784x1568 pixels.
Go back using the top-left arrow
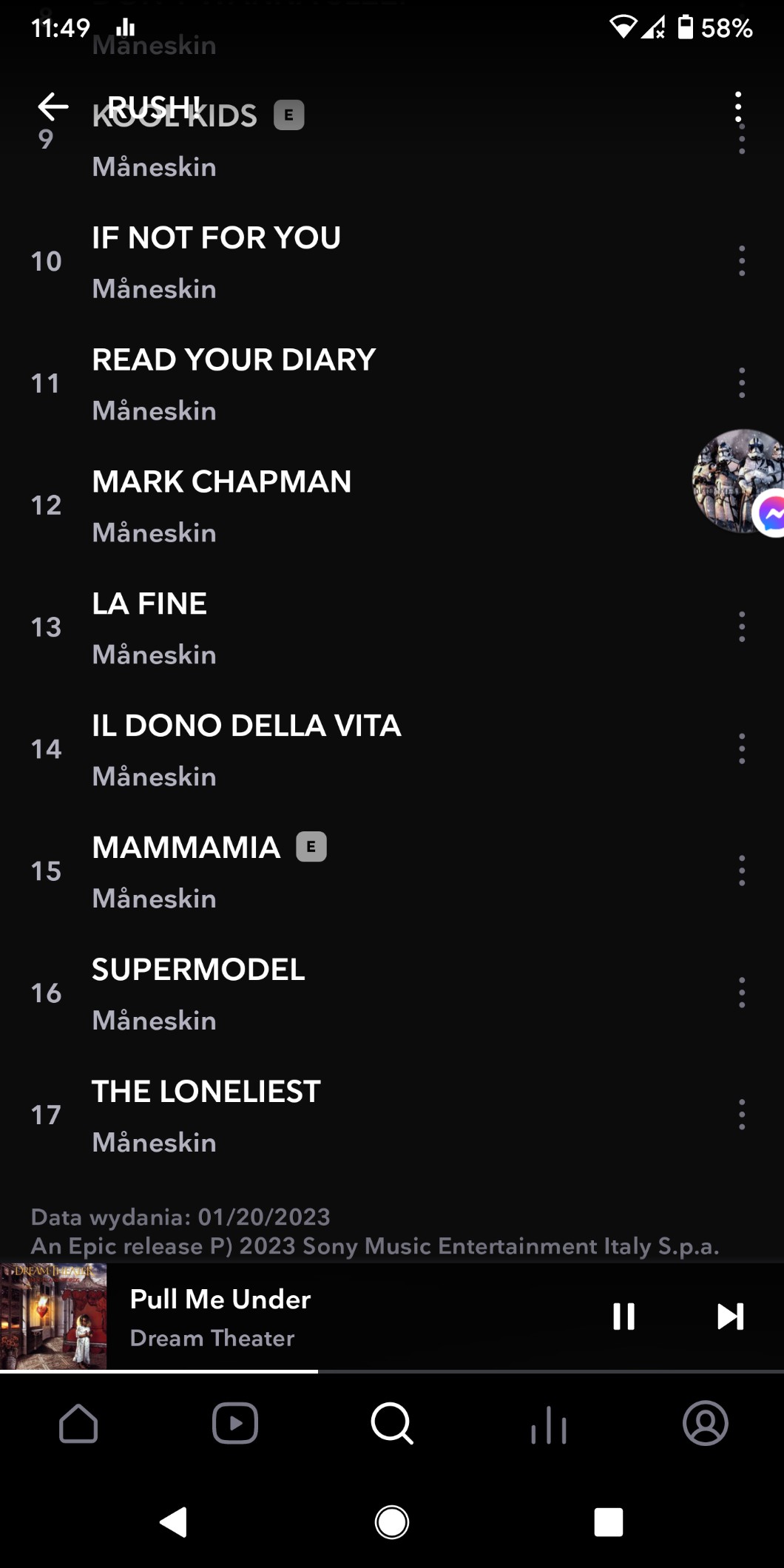[x=53, y=107]
